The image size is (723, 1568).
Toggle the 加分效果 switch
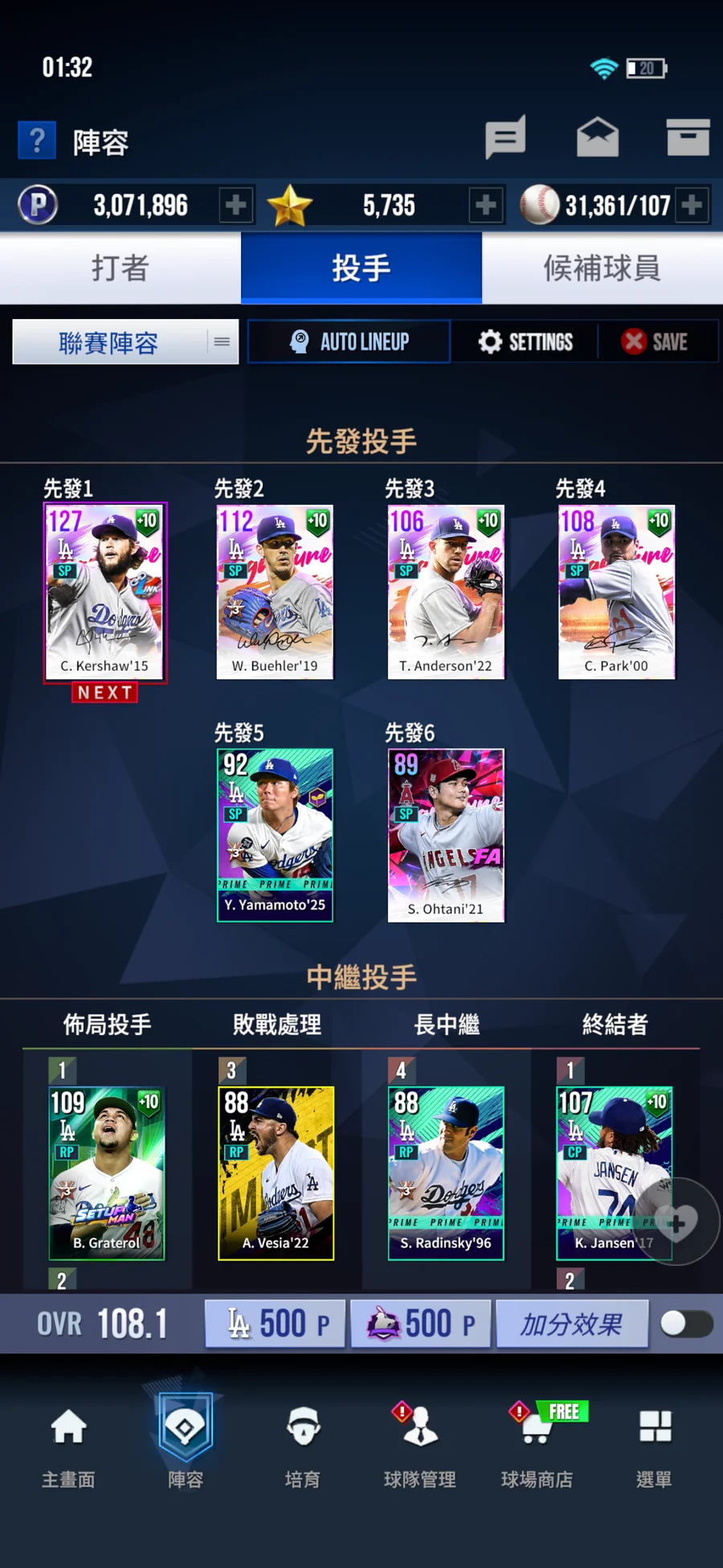point(685,1324)
